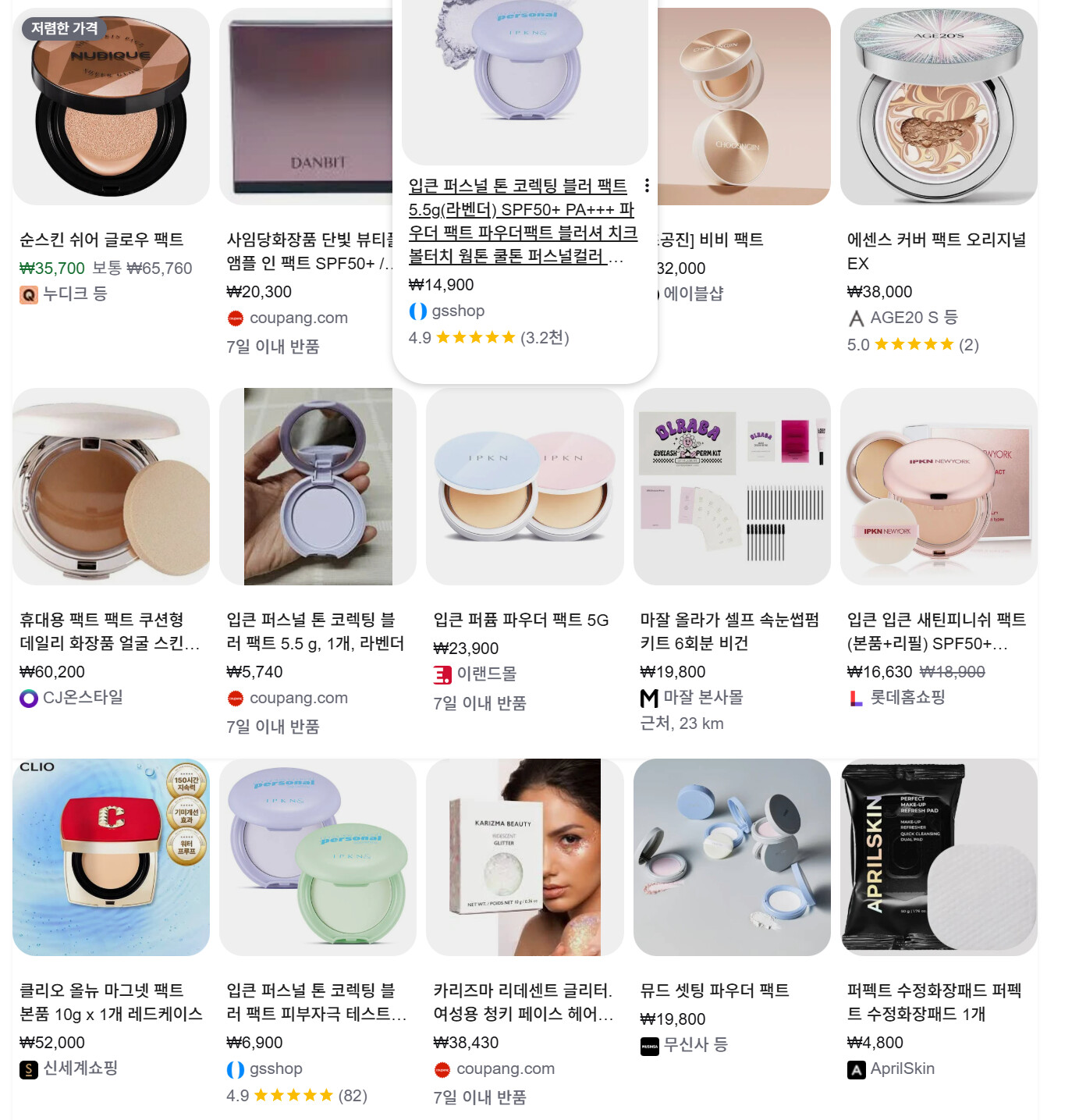Open the three-dot menu on the gsshop card
This screenshot has width=1079, height=1120.
point(647,186)
